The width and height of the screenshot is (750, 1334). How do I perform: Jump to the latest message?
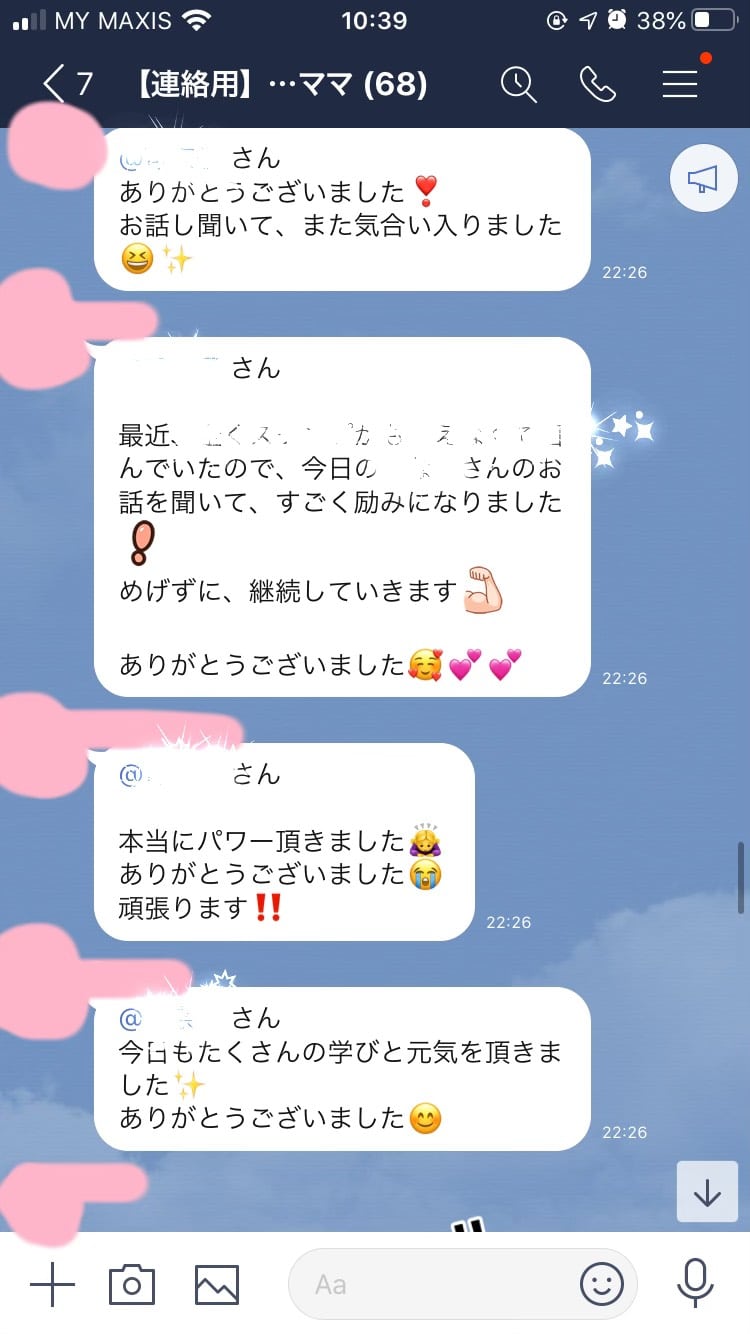point(707,1191)
